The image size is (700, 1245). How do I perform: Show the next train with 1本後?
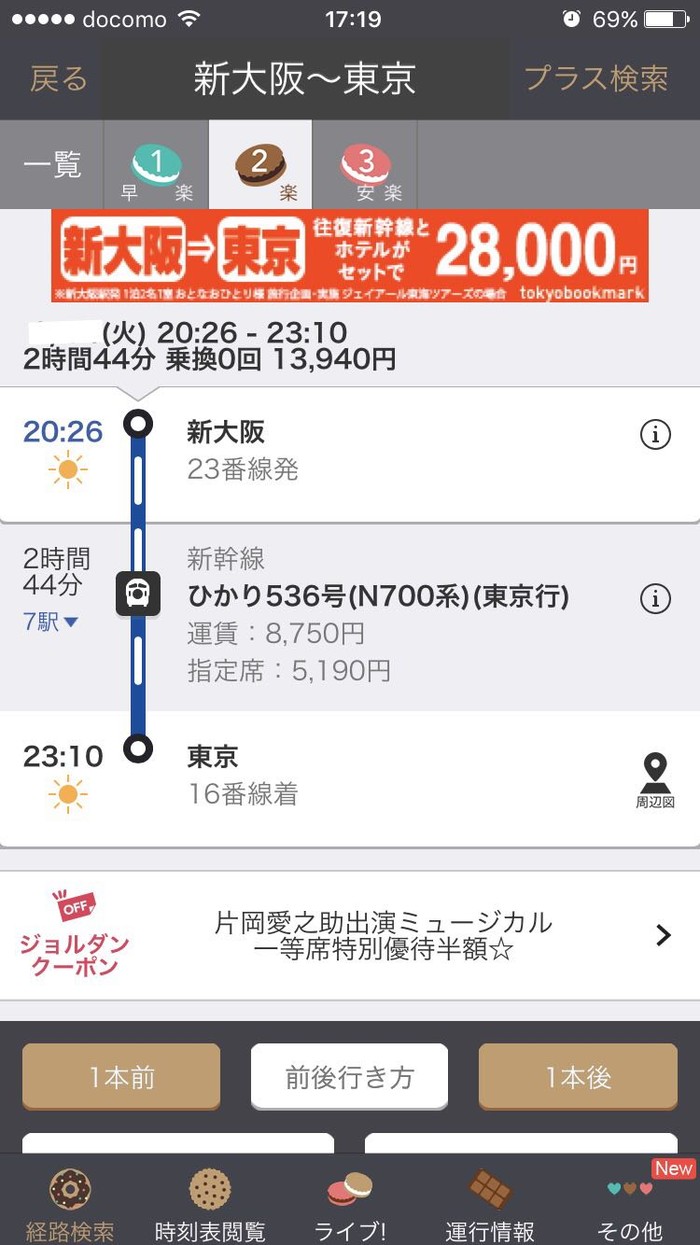(578, 1077)
